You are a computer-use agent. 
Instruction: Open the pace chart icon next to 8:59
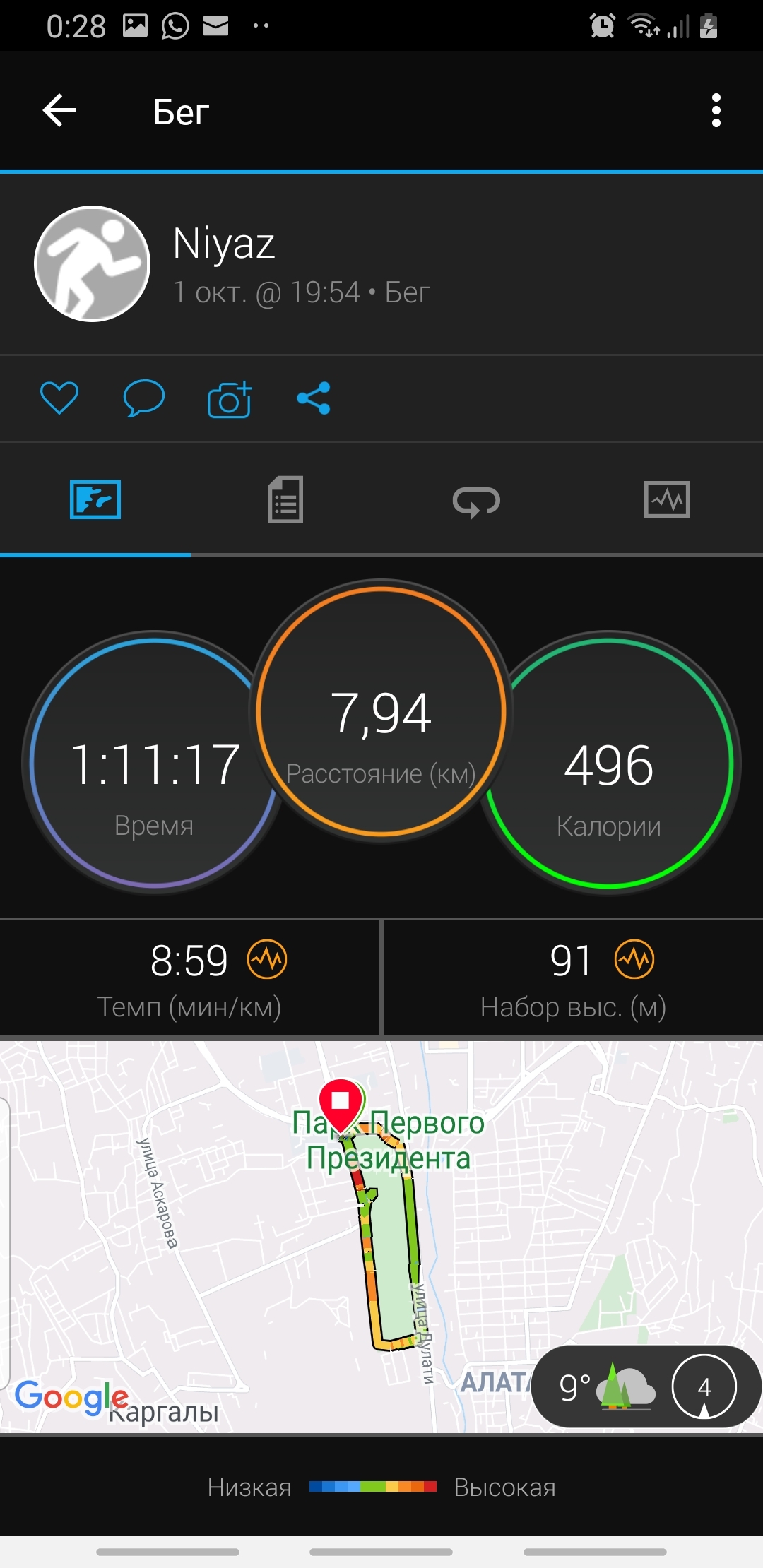267,959
